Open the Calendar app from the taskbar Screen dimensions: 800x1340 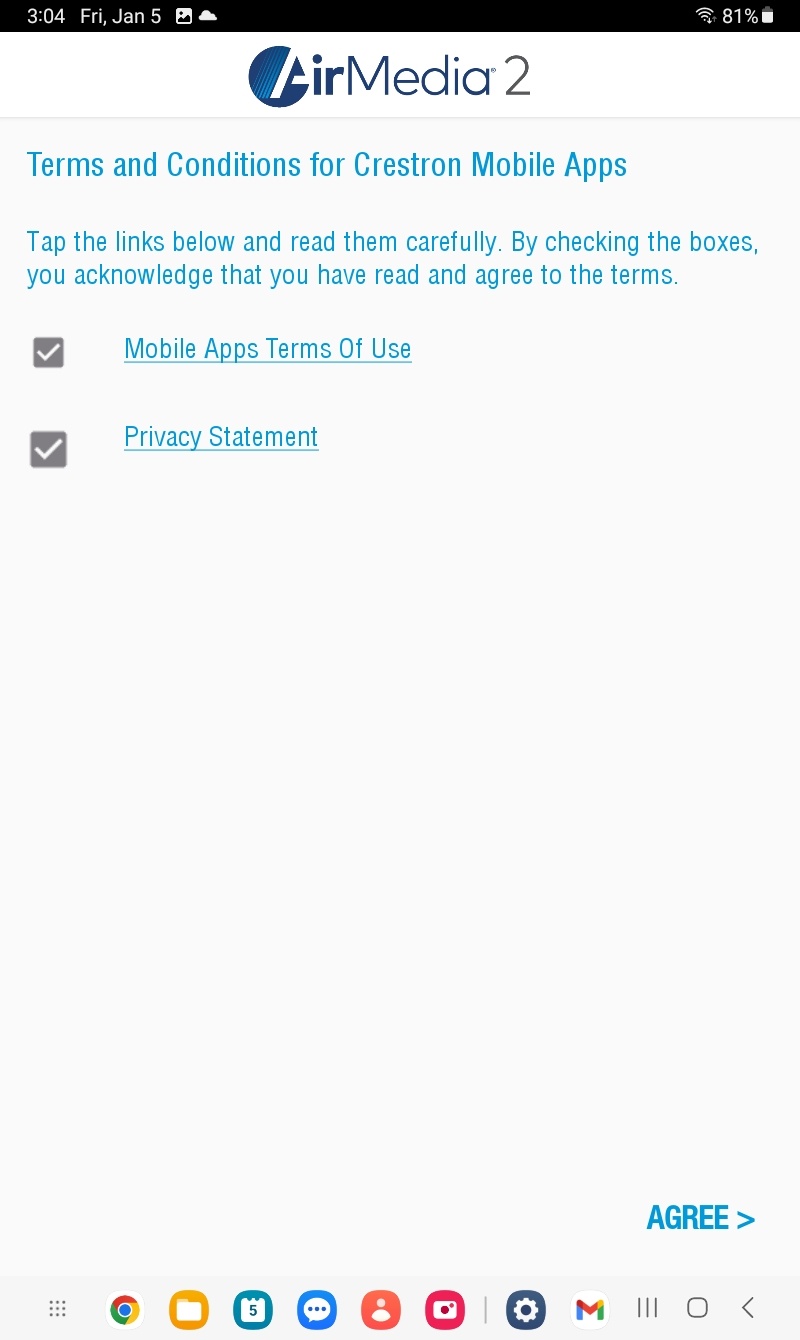(253, 1308)
